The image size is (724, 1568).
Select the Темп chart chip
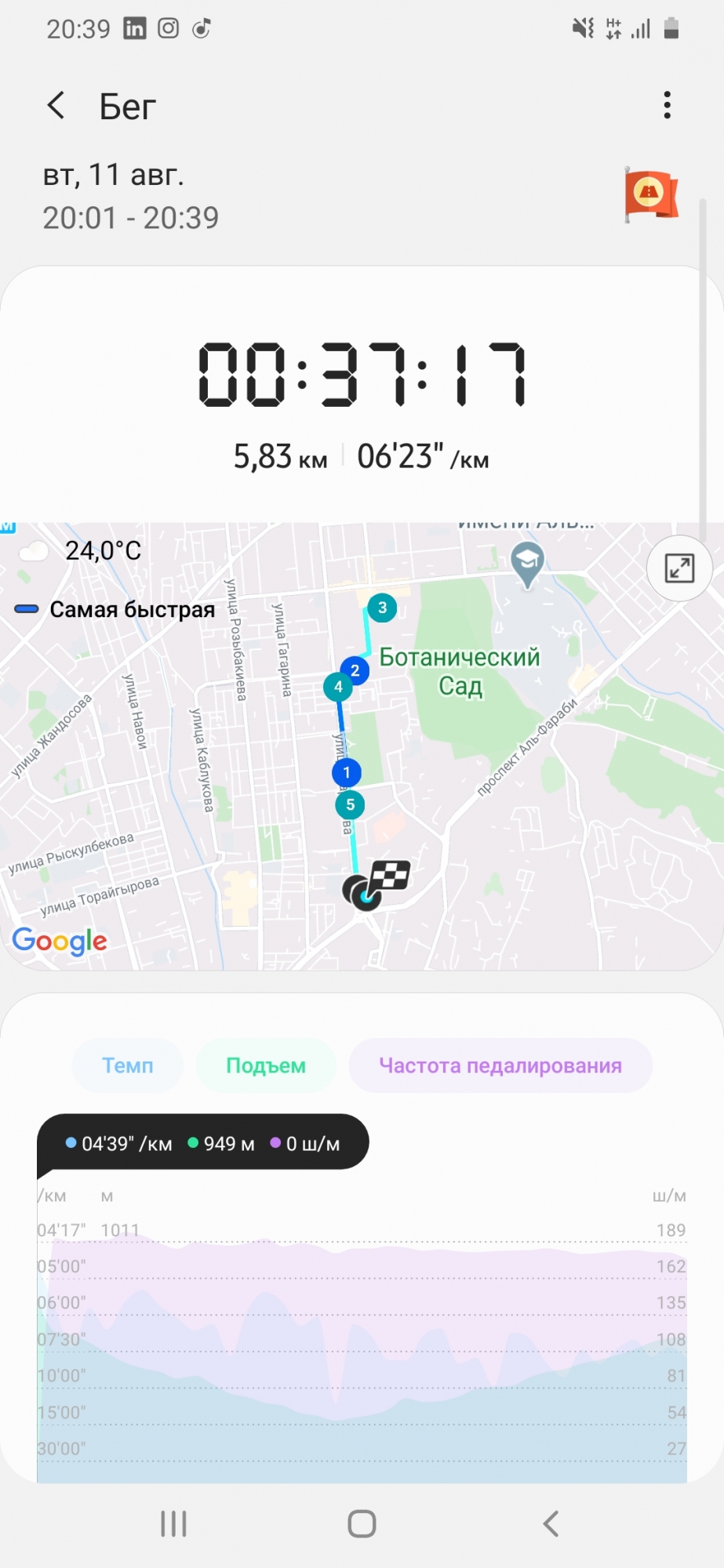click(x=128, y=1065)
